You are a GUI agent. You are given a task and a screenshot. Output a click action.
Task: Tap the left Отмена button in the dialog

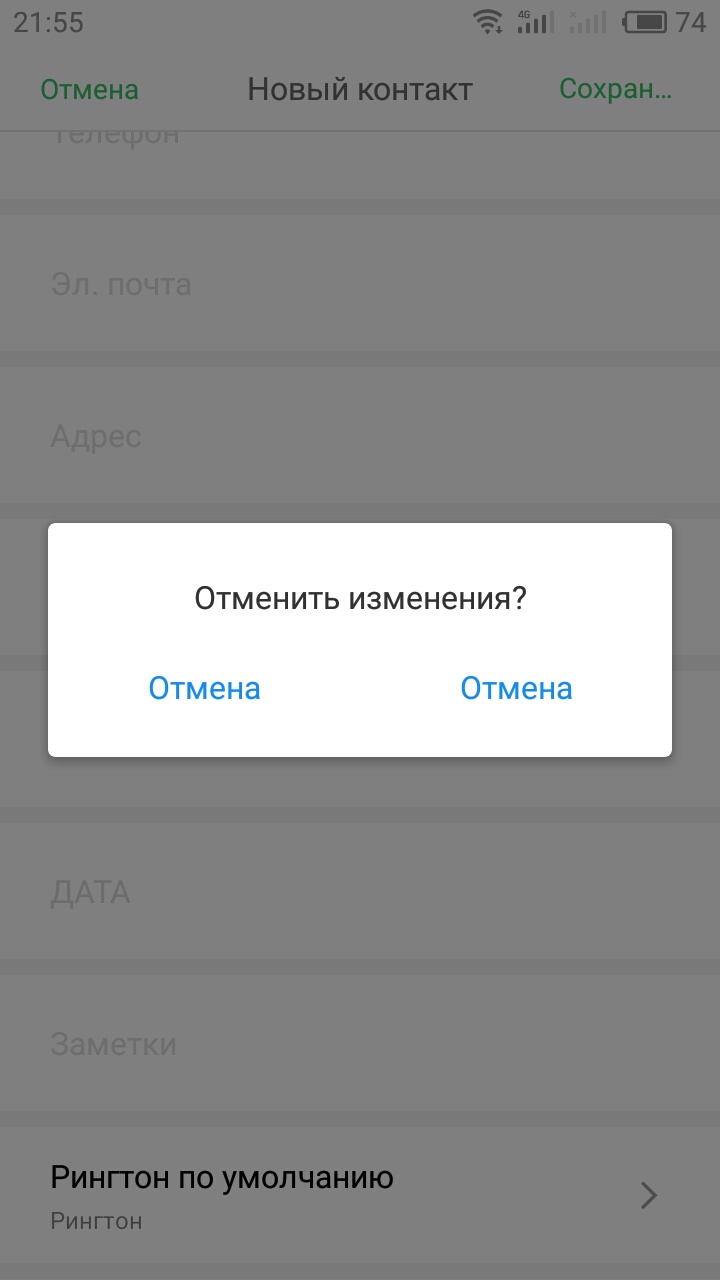point(205,688)
